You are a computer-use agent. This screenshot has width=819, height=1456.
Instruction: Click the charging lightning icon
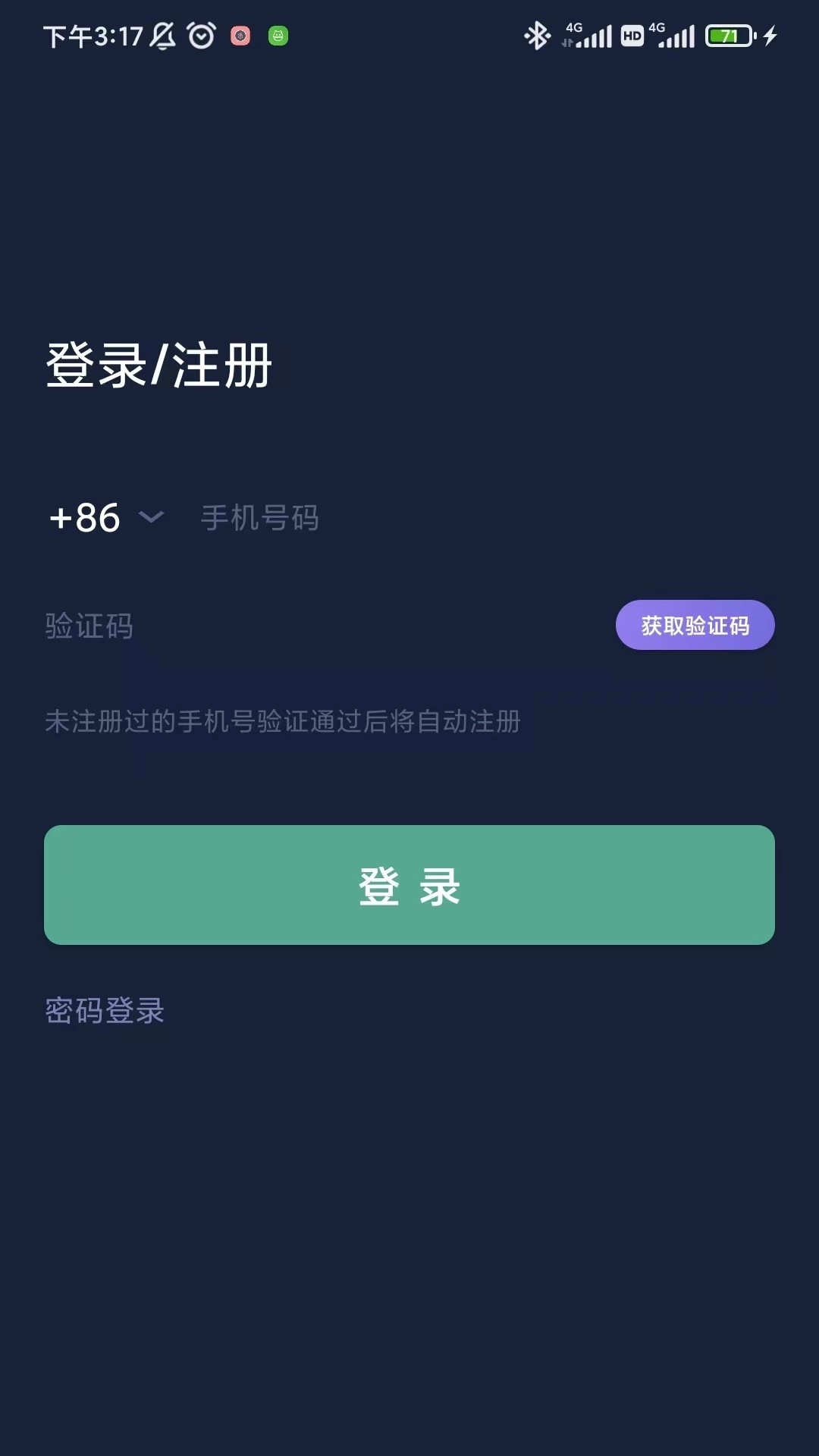pyautogui.click(x=770, y=34)
